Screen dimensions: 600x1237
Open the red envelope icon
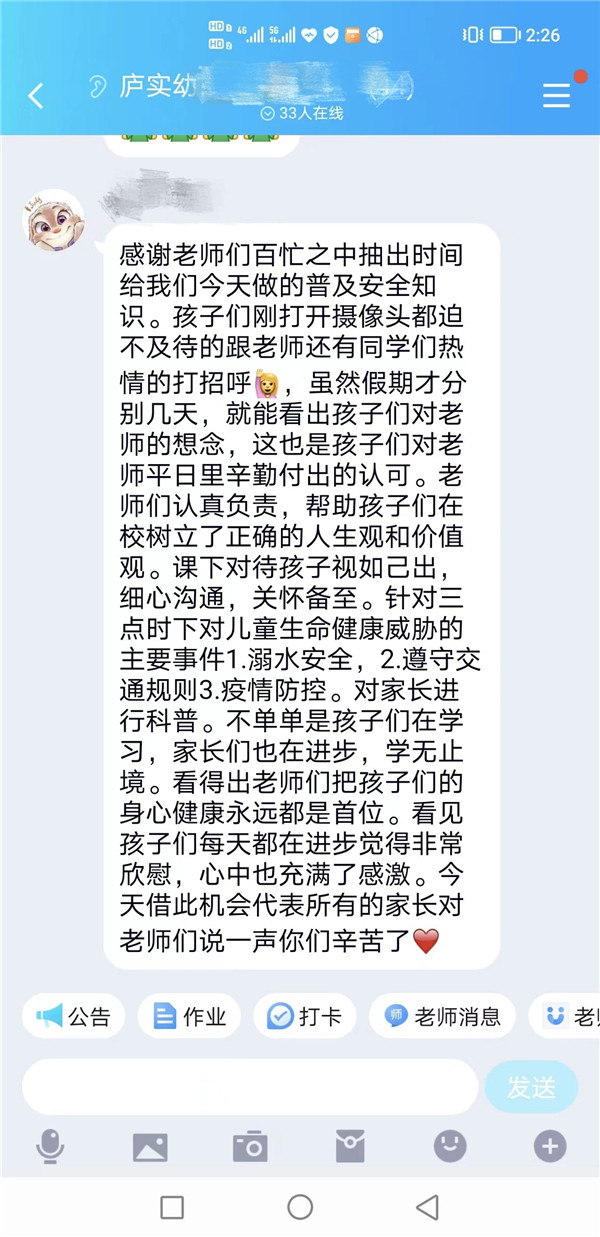coord(350,1146)
